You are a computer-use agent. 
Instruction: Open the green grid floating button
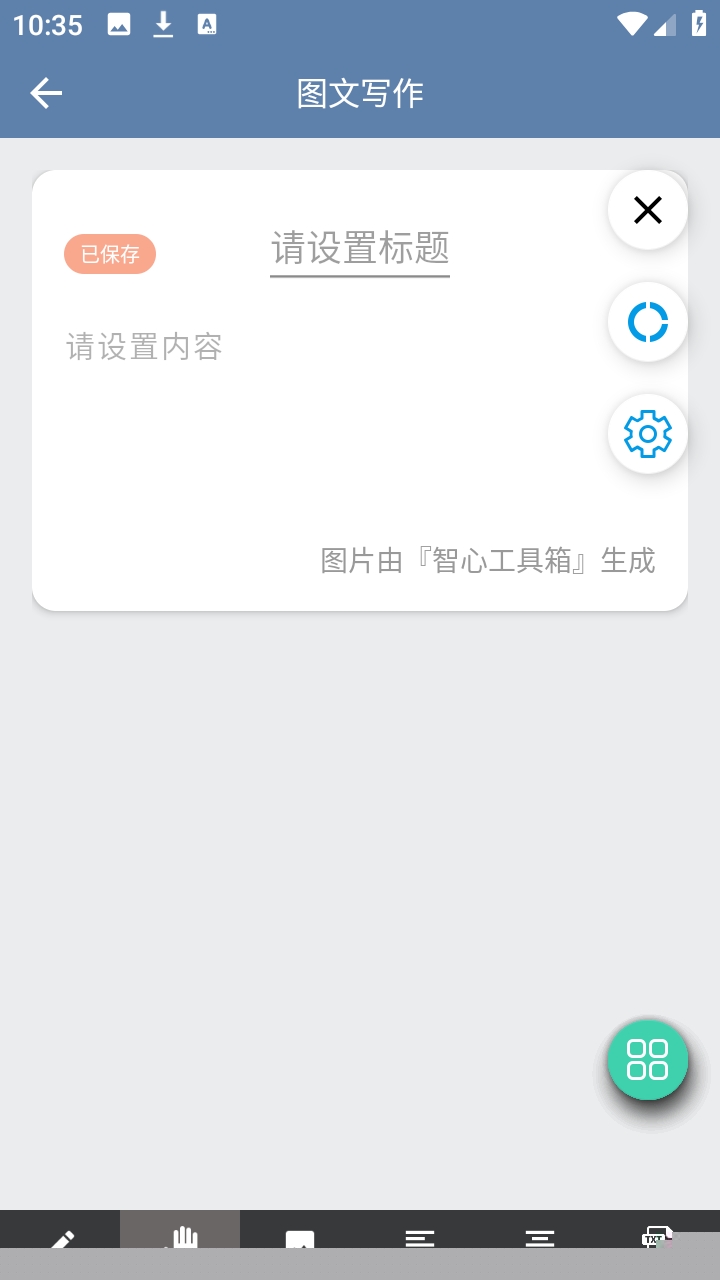(648, 1060)
